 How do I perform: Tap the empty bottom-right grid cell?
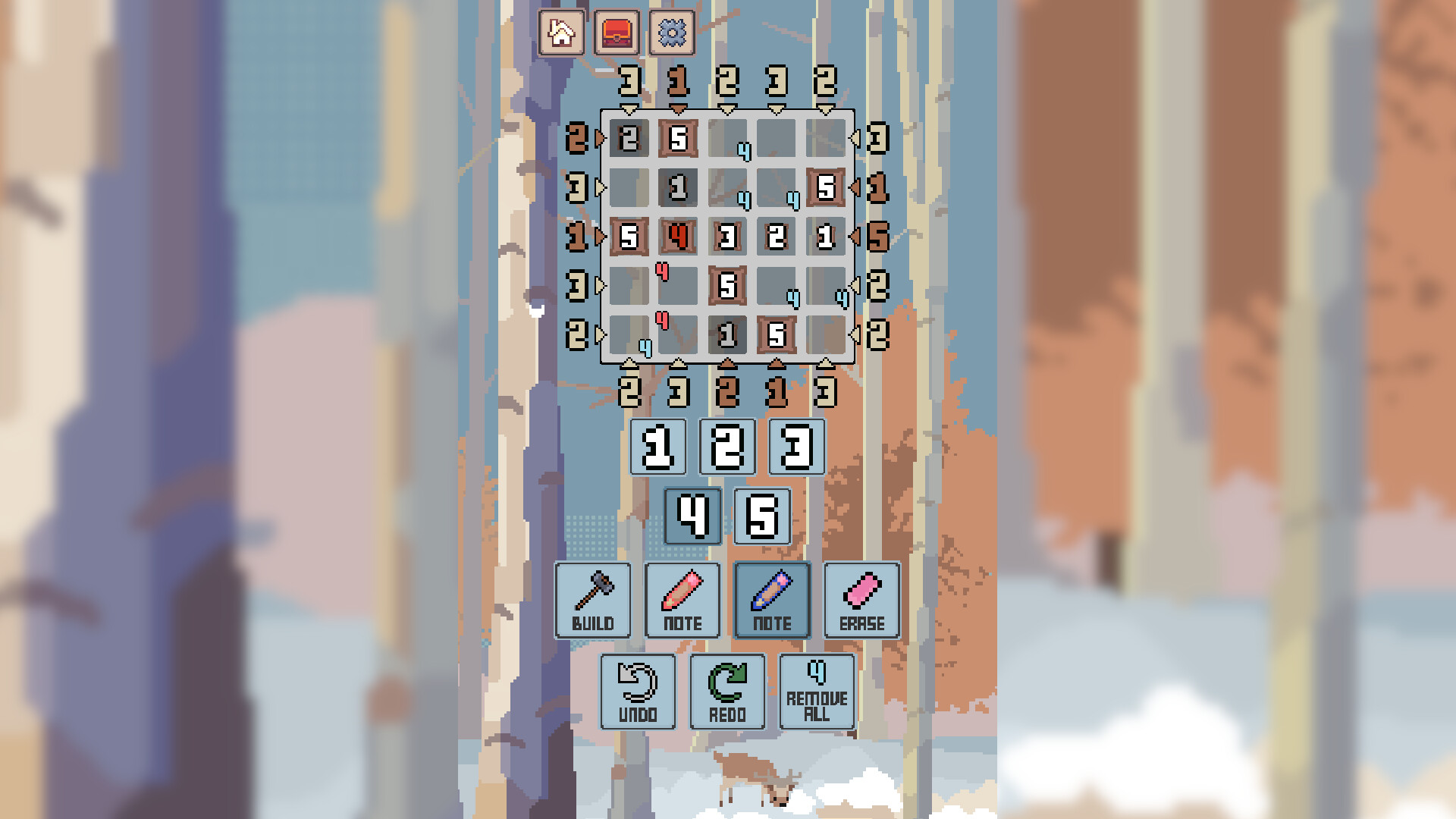point(825,334)
